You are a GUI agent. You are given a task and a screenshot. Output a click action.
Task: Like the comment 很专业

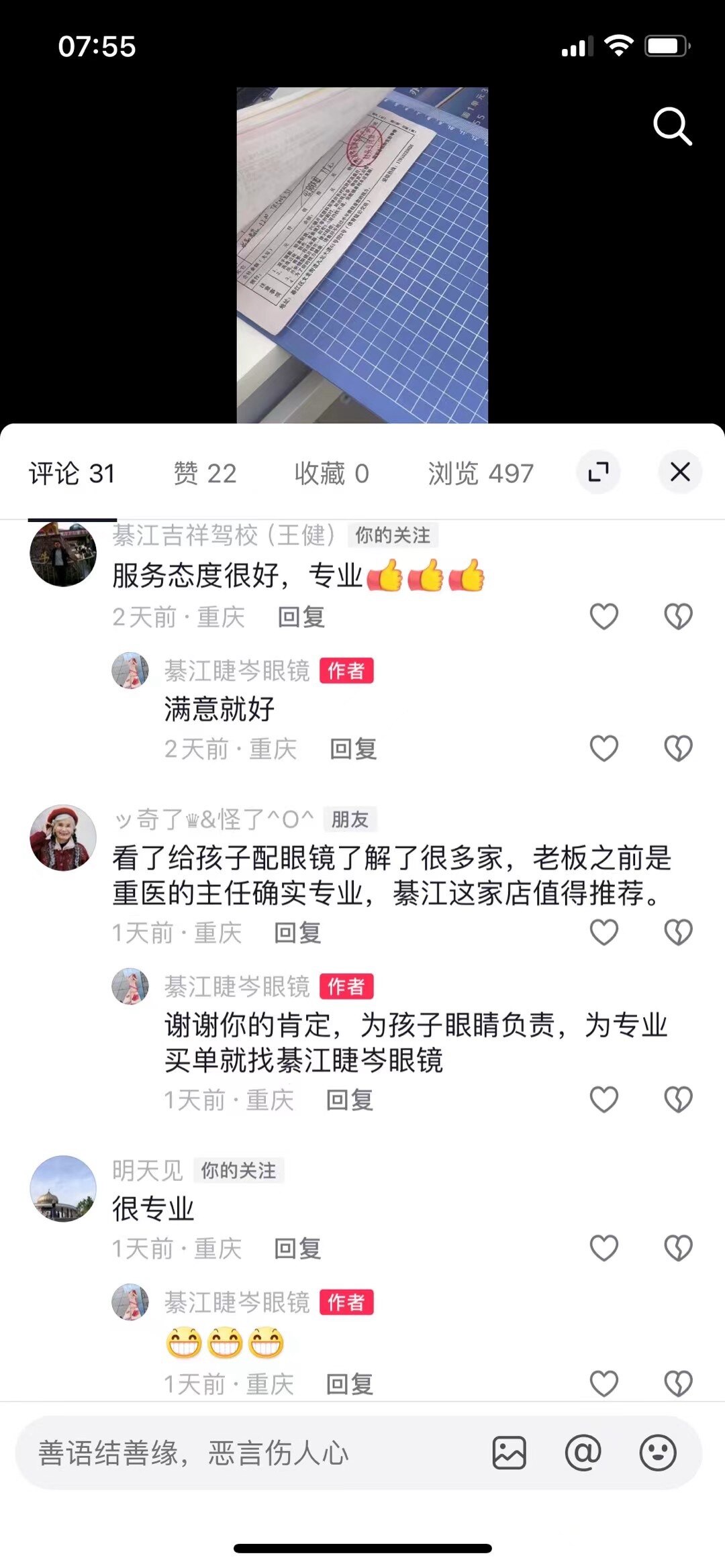(x=603, y=1248)
